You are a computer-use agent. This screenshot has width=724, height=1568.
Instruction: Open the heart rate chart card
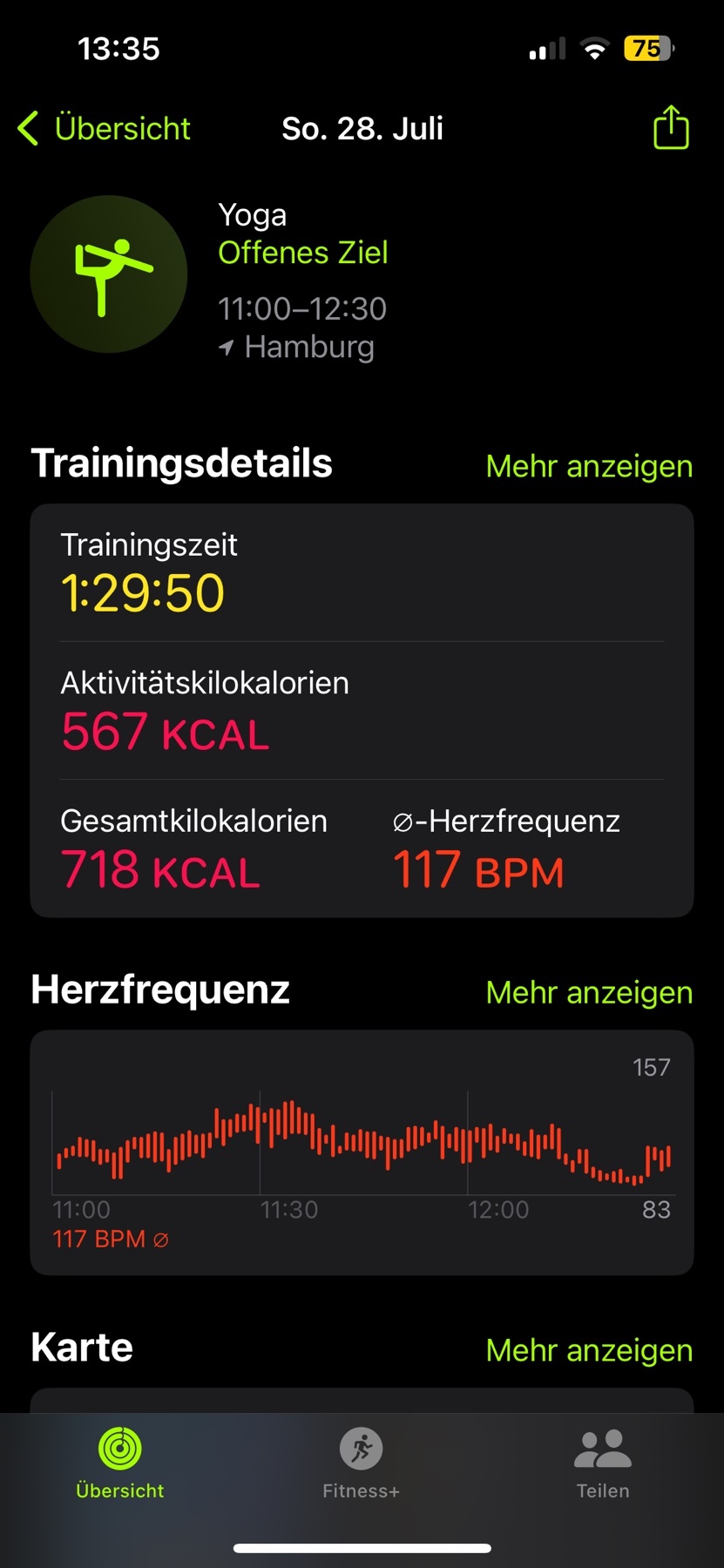pyautogui.click(x=362, y=1152)
